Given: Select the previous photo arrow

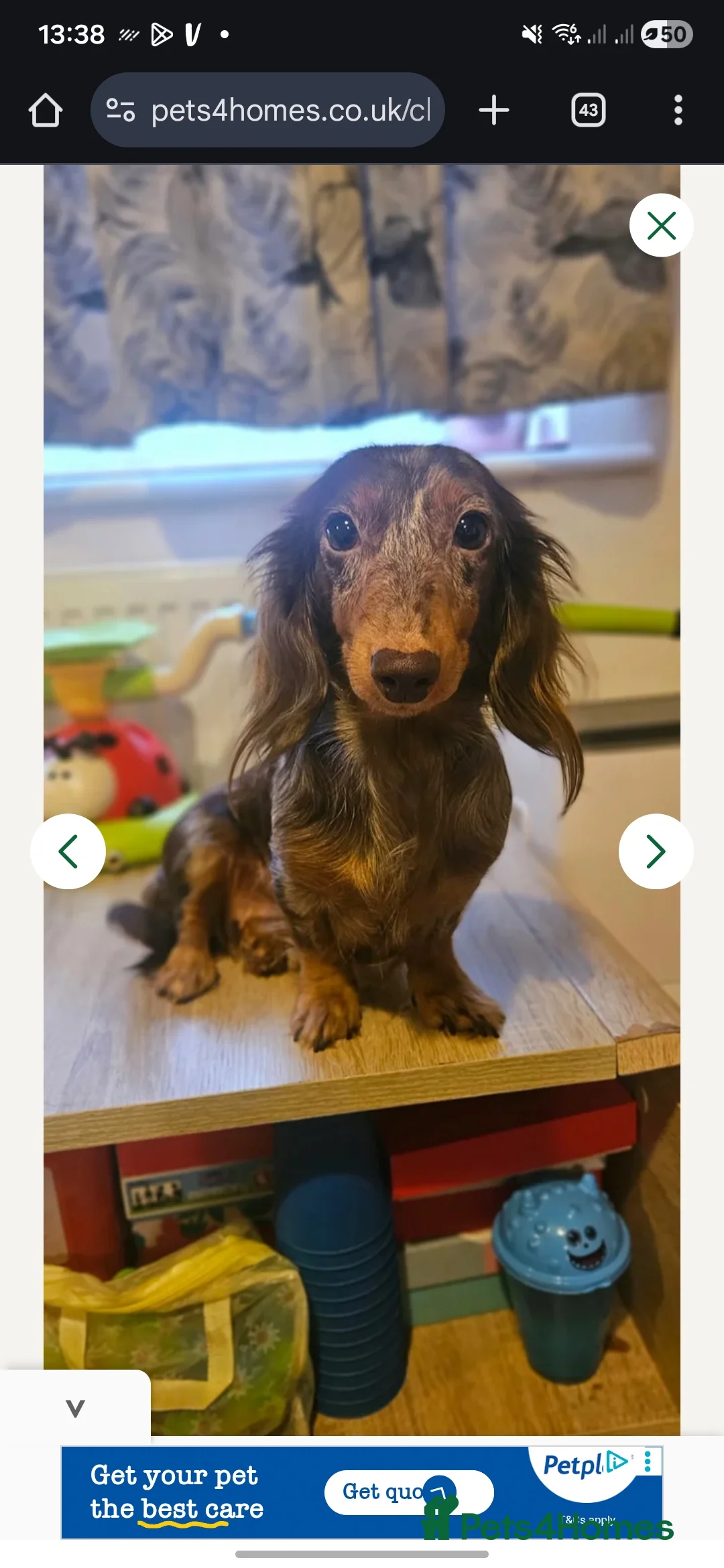Looking at the screenshot, I should pyautogui.click(x=68, y=851).
